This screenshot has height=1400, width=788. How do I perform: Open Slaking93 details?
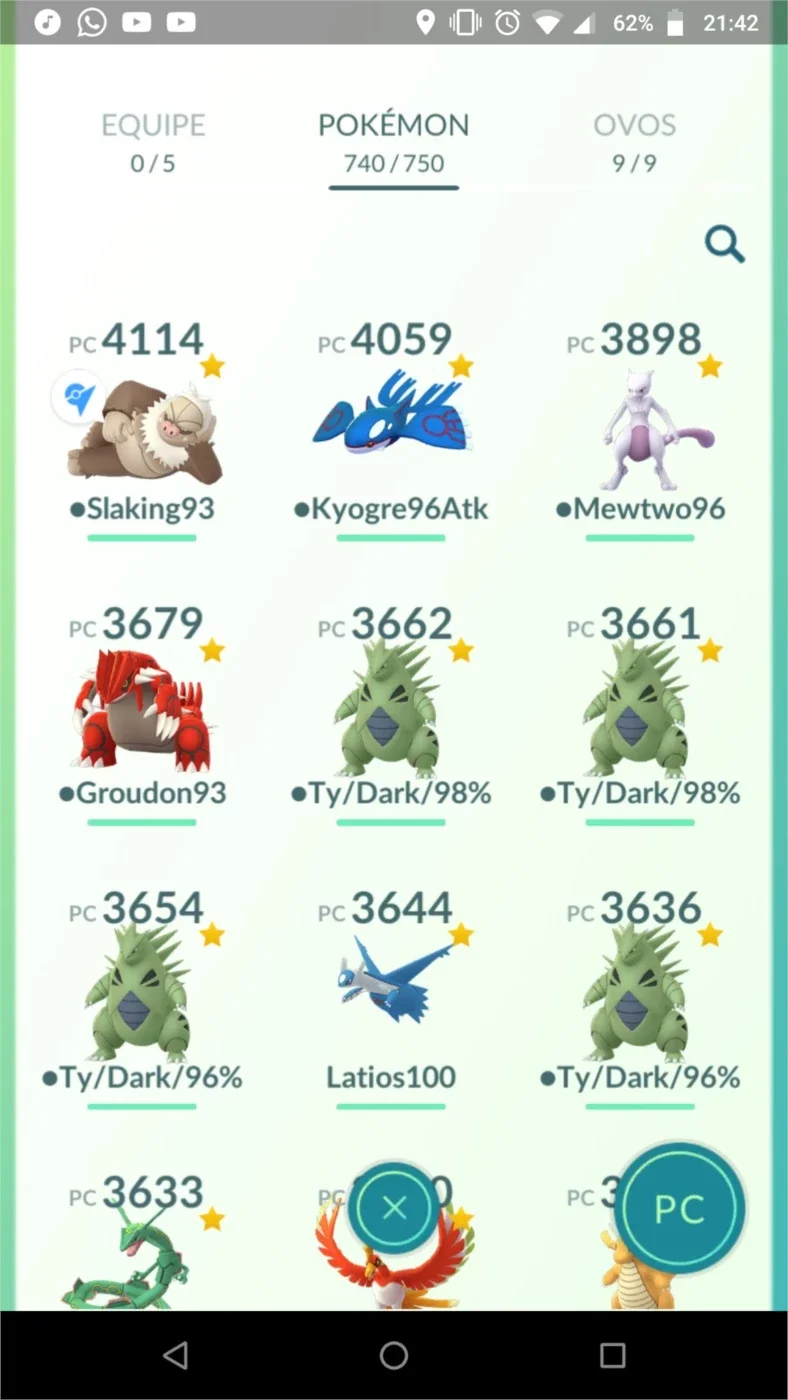pyautogui.click(x=143, y=430)
